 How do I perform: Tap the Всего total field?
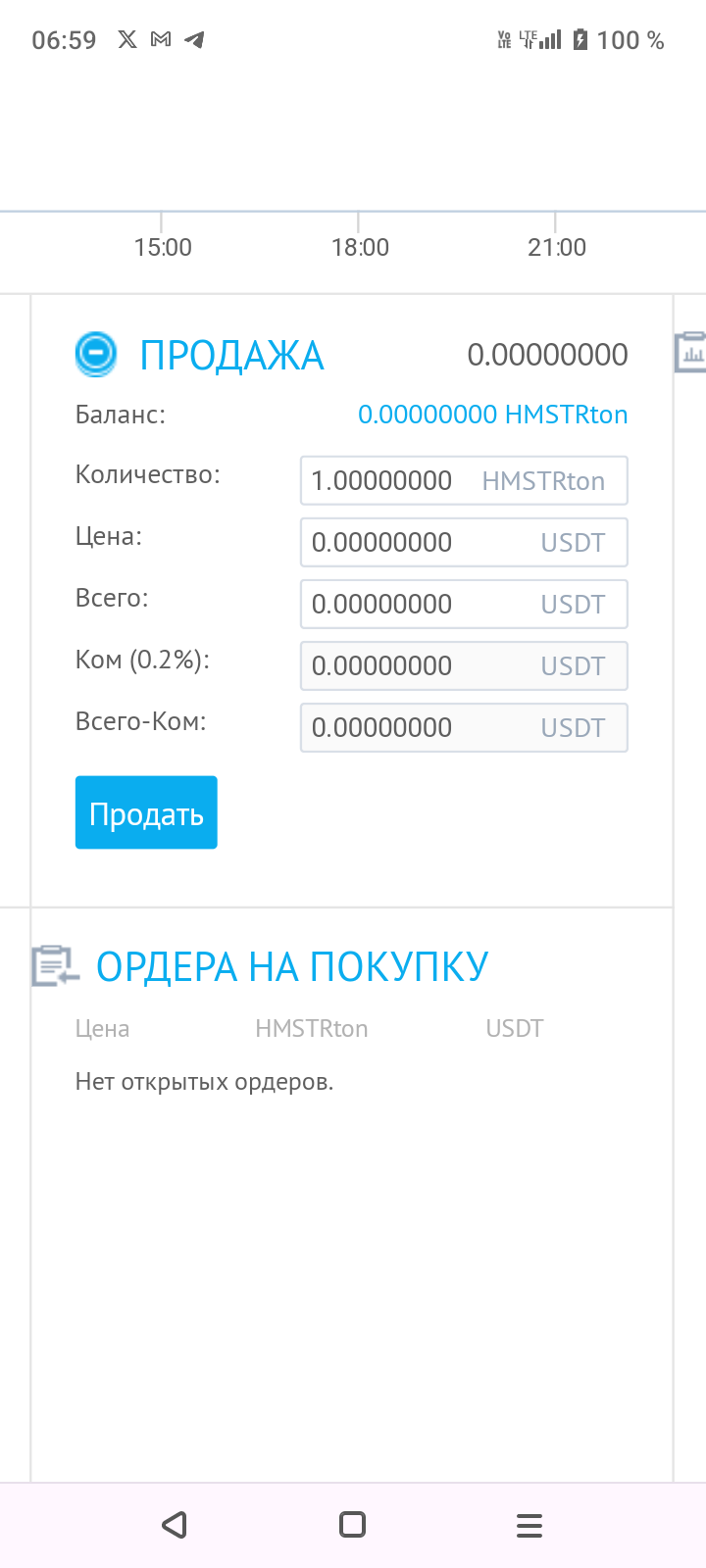[x=464, y=605]
